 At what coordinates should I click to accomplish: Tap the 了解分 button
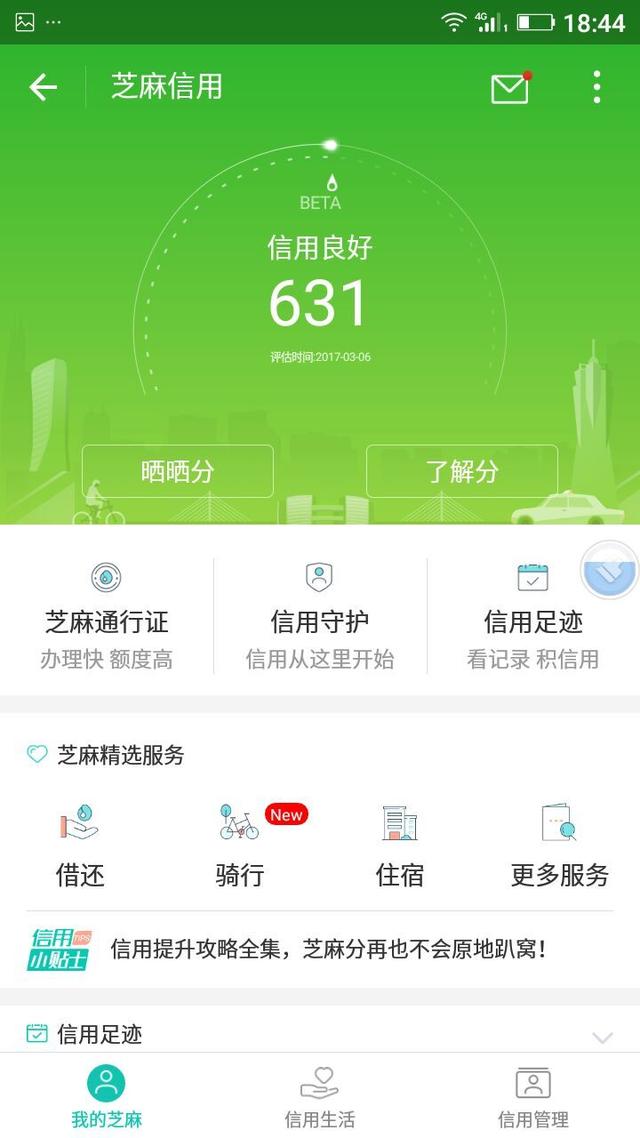(462, 471)
